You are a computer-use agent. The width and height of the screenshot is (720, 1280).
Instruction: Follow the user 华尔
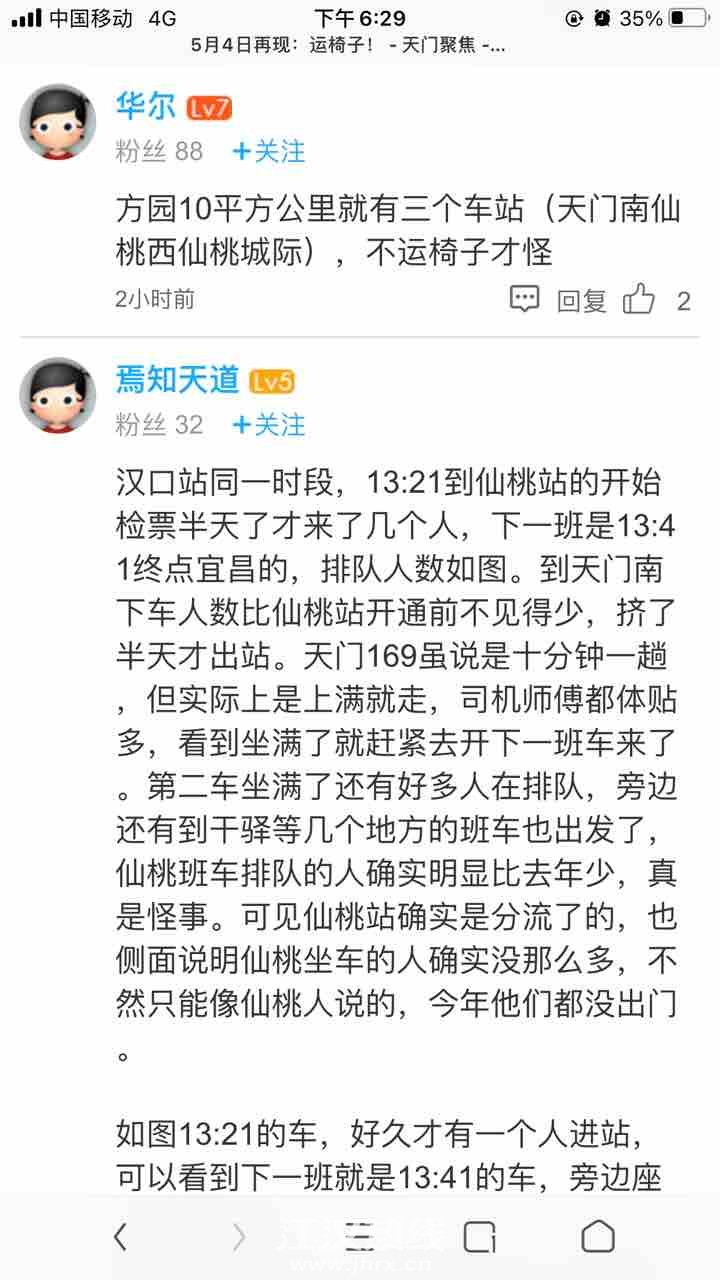269,151
